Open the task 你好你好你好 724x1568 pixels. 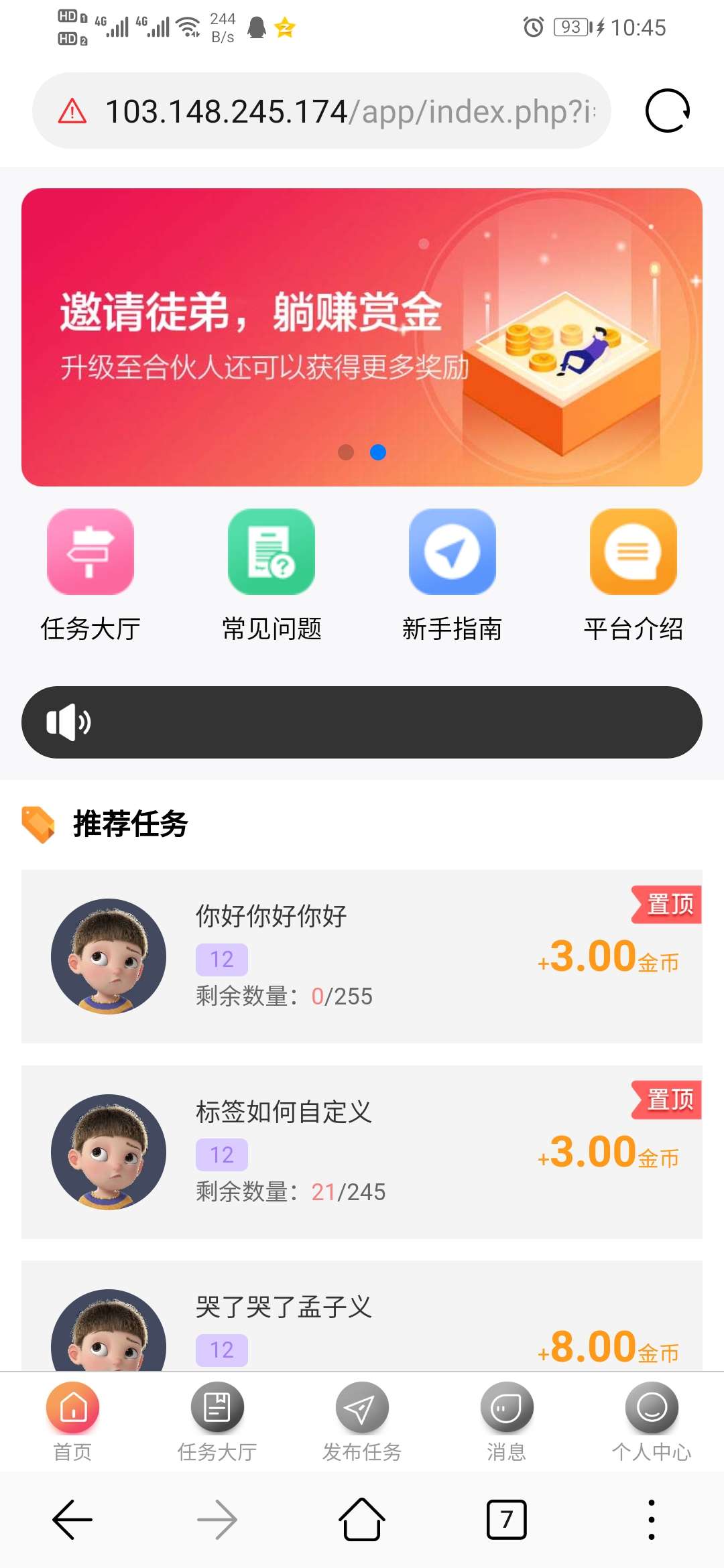tap(362, 956)
